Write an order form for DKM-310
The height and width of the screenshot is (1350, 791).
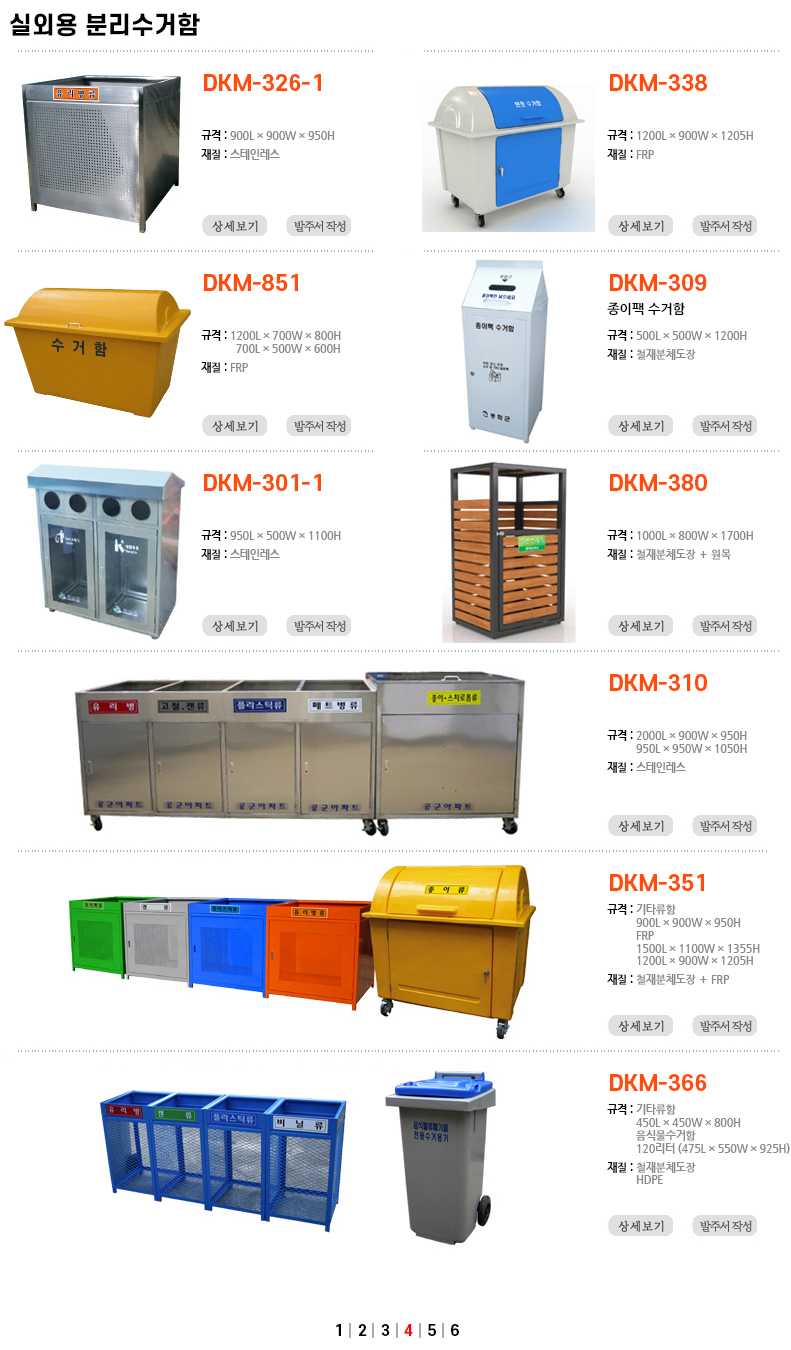point(724,826)
